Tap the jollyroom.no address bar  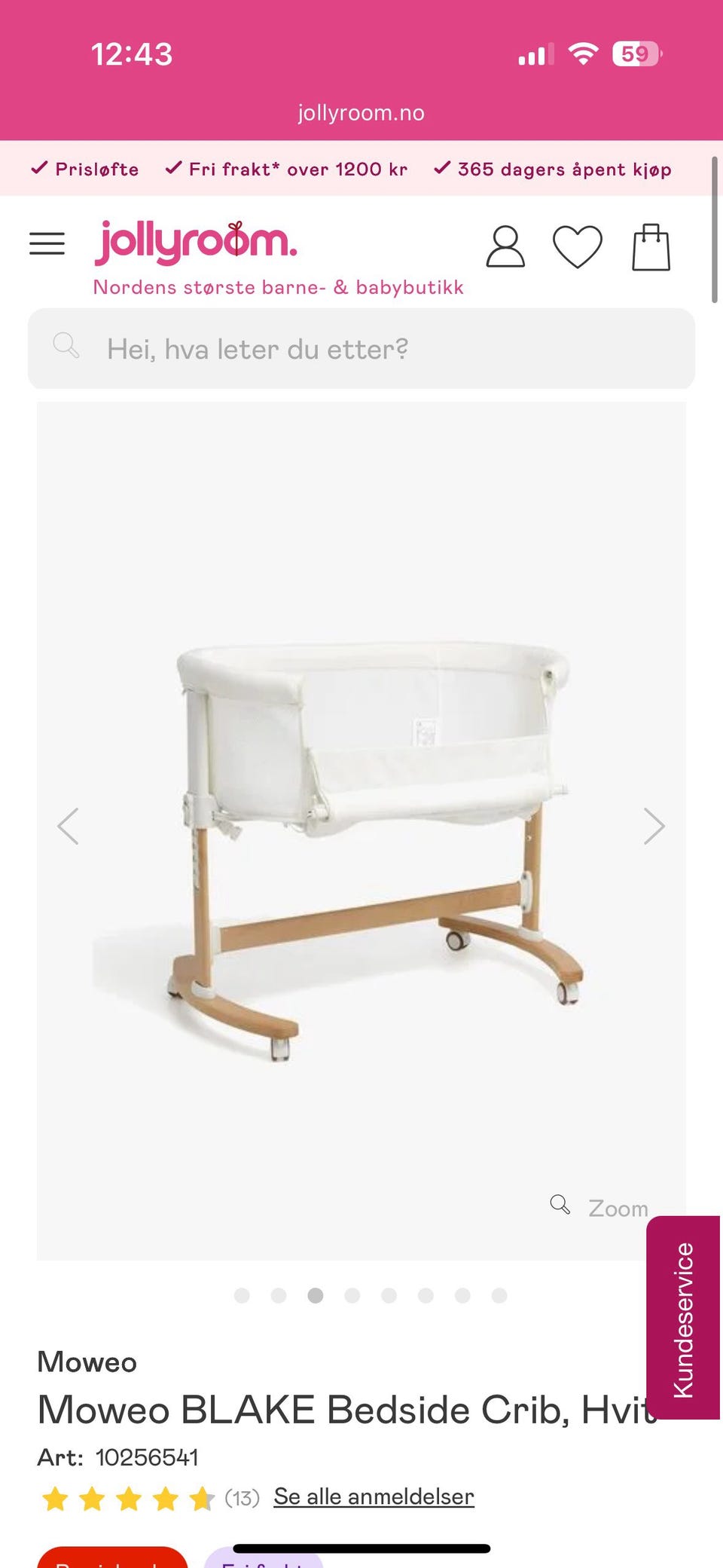click(x=361, y=113)
